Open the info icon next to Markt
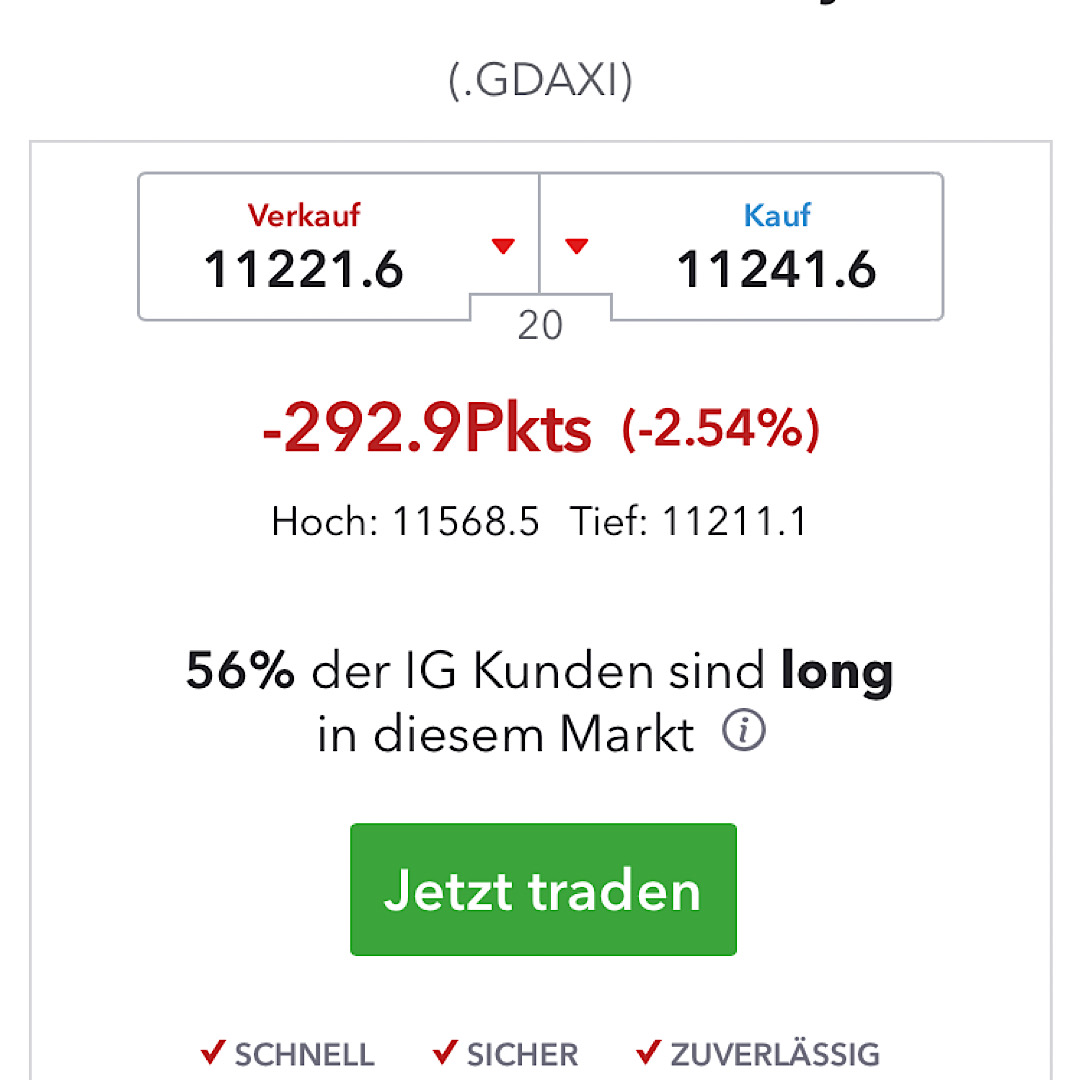 [744, 733]
